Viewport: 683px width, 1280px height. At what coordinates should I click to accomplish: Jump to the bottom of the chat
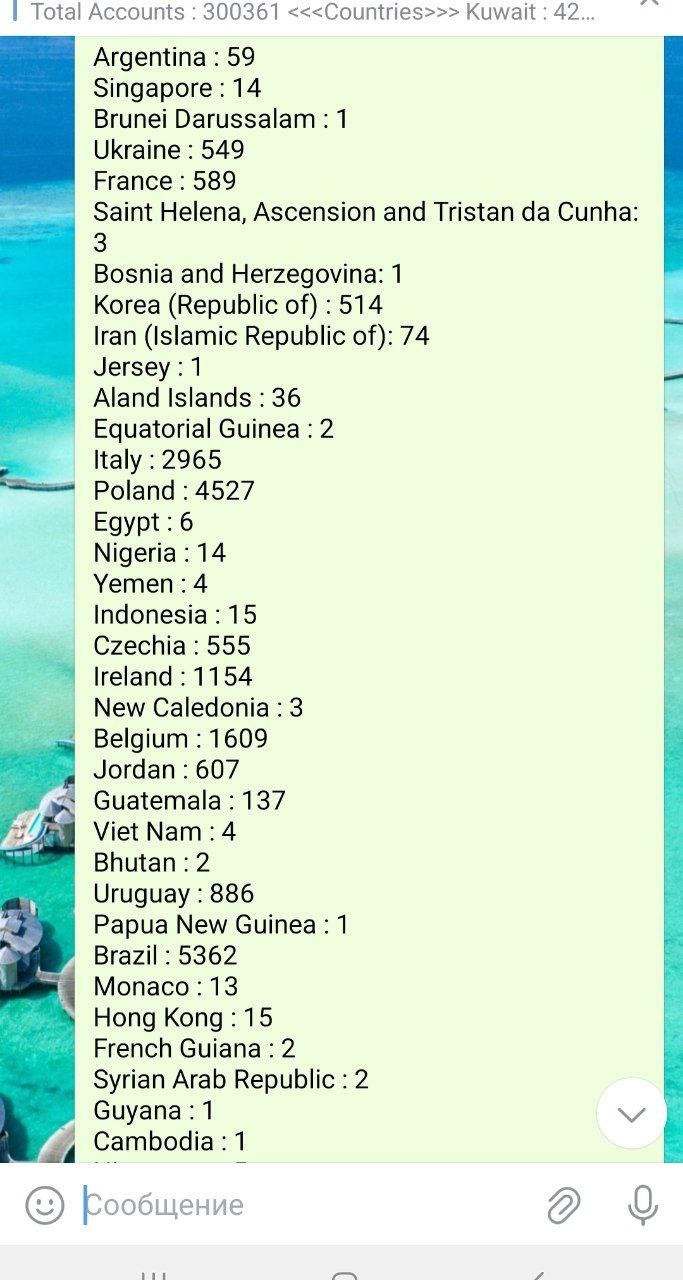(632, 1113)
